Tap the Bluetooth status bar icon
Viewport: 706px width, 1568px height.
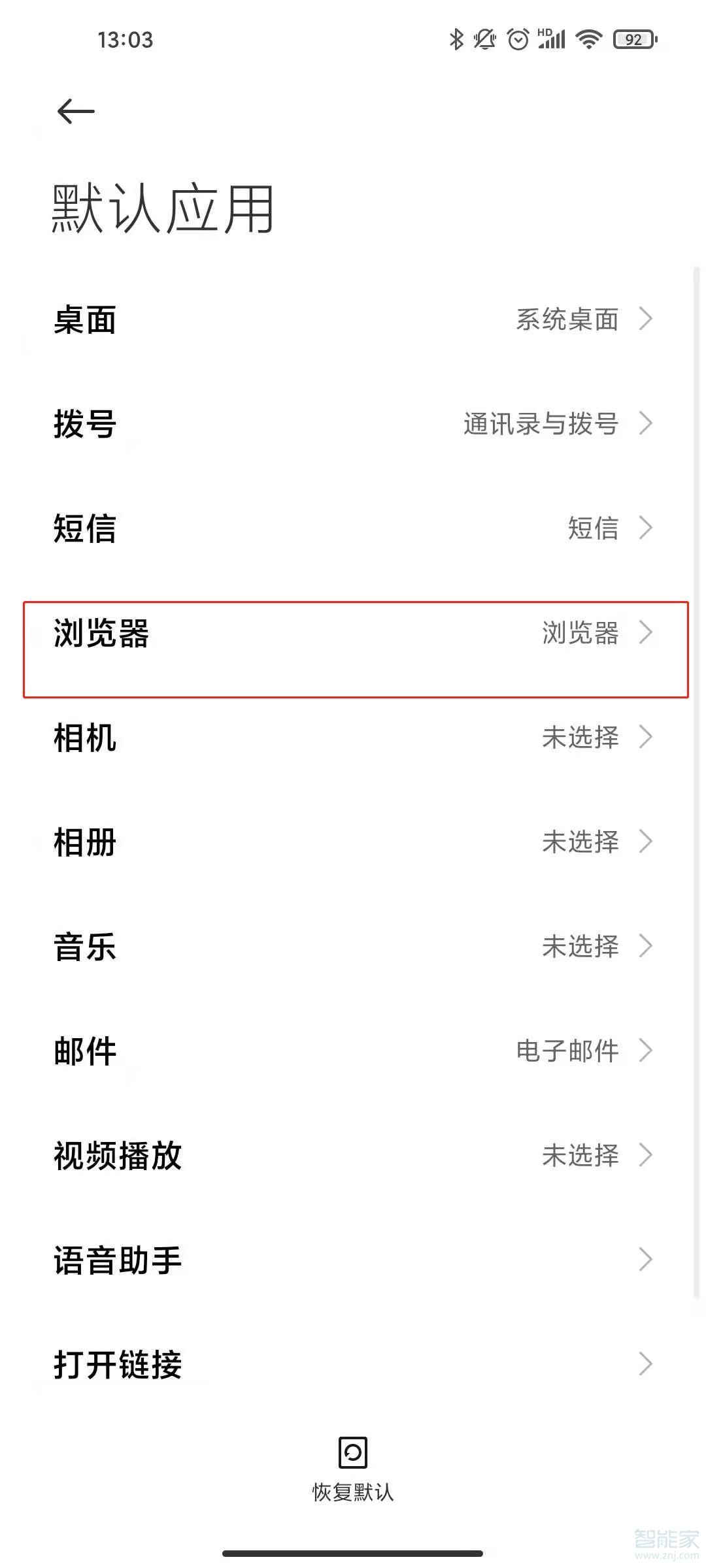(x=456, y=39)
